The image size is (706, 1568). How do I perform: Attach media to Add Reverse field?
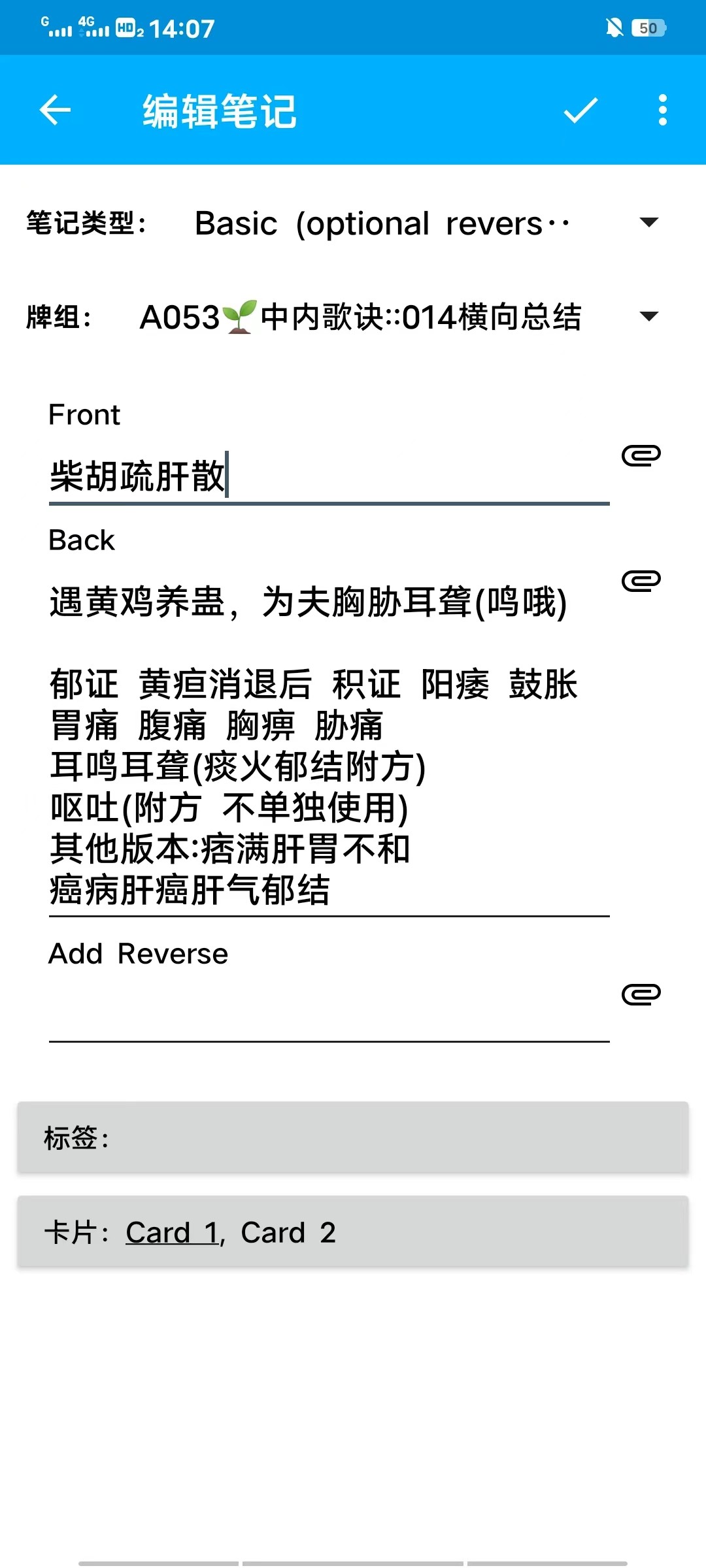point(641,994)
